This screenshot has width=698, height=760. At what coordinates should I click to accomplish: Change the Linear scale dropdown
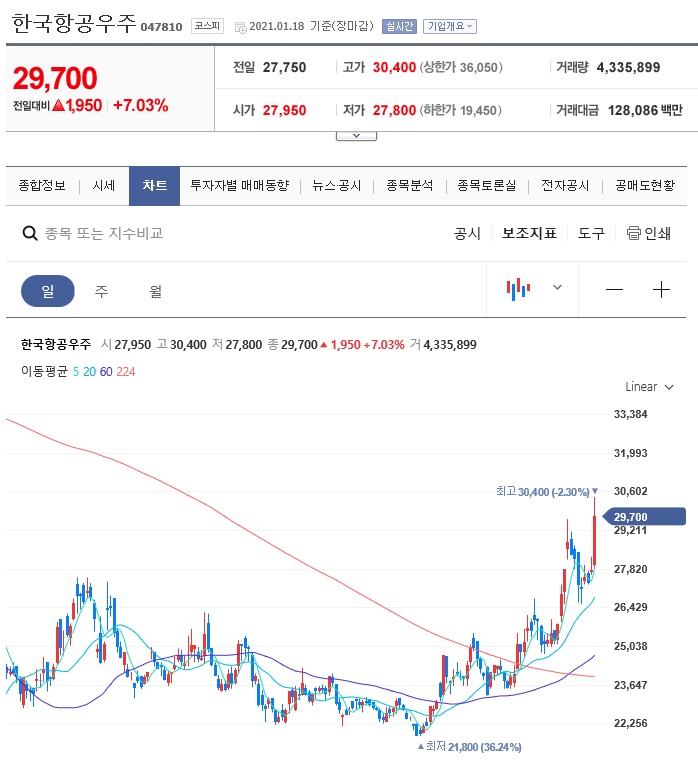649,387
